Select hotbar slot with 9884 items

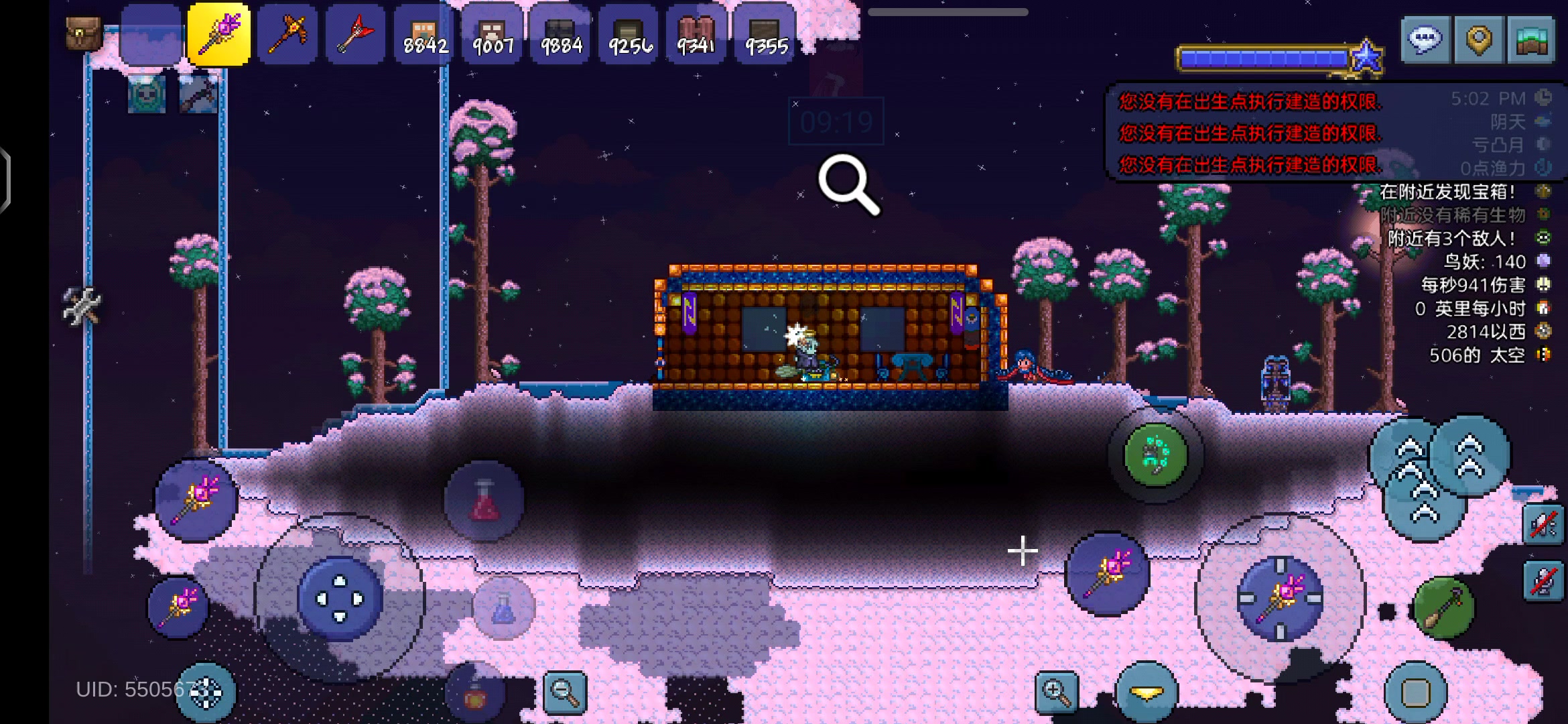[x=561, y=35]
